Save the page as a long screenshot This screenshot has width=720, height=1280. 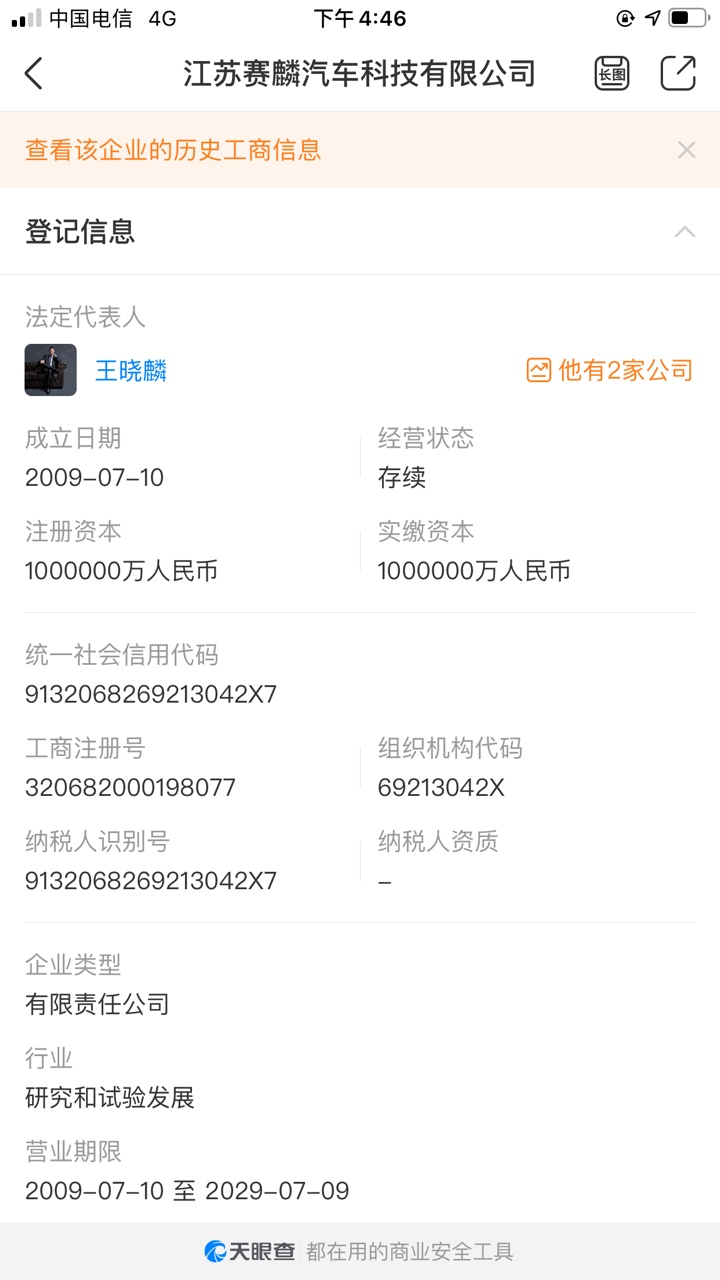coord(612,73)
